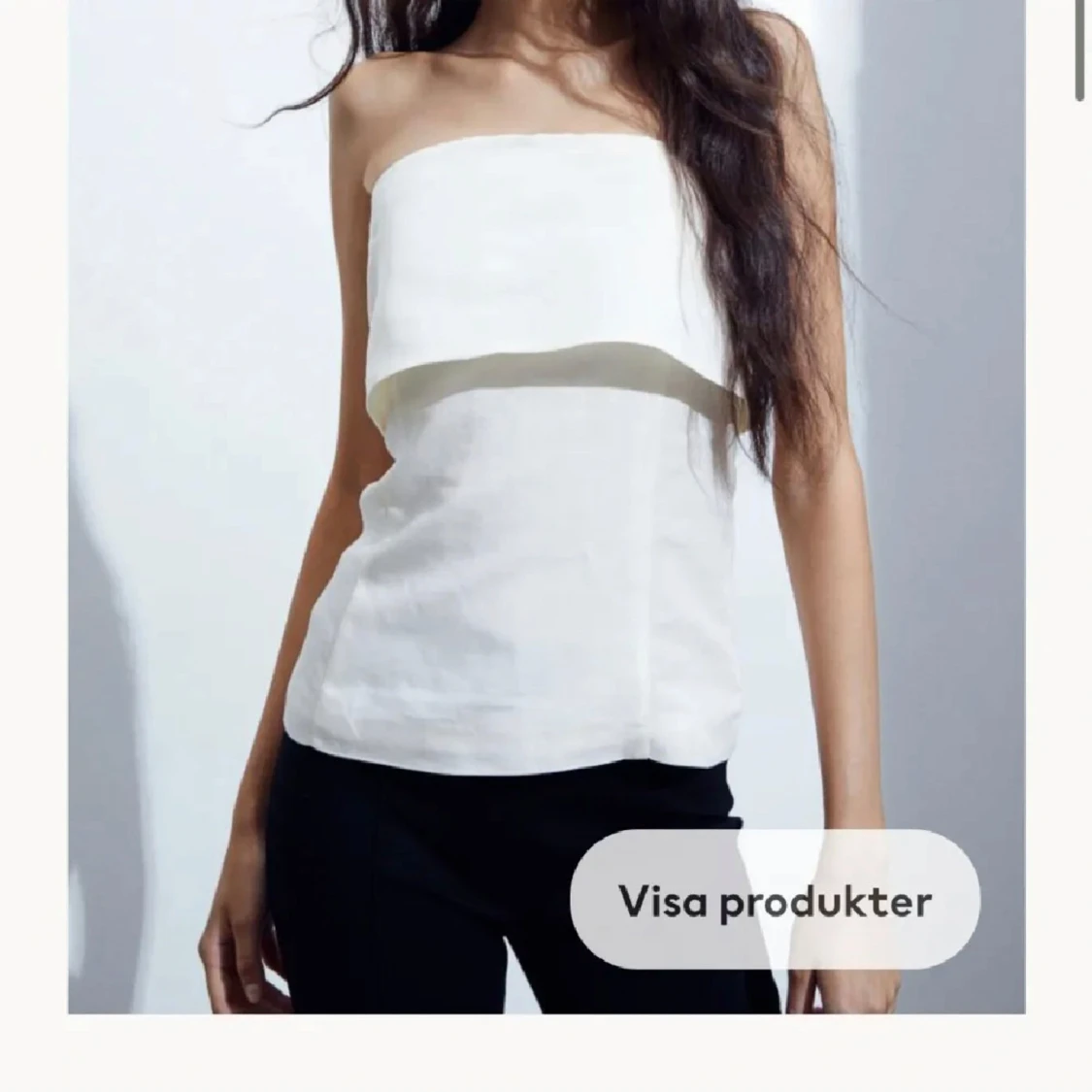Tap the Visa produkter button
This screenshot has width=1092, height=1092.
(x=775, y=900)
